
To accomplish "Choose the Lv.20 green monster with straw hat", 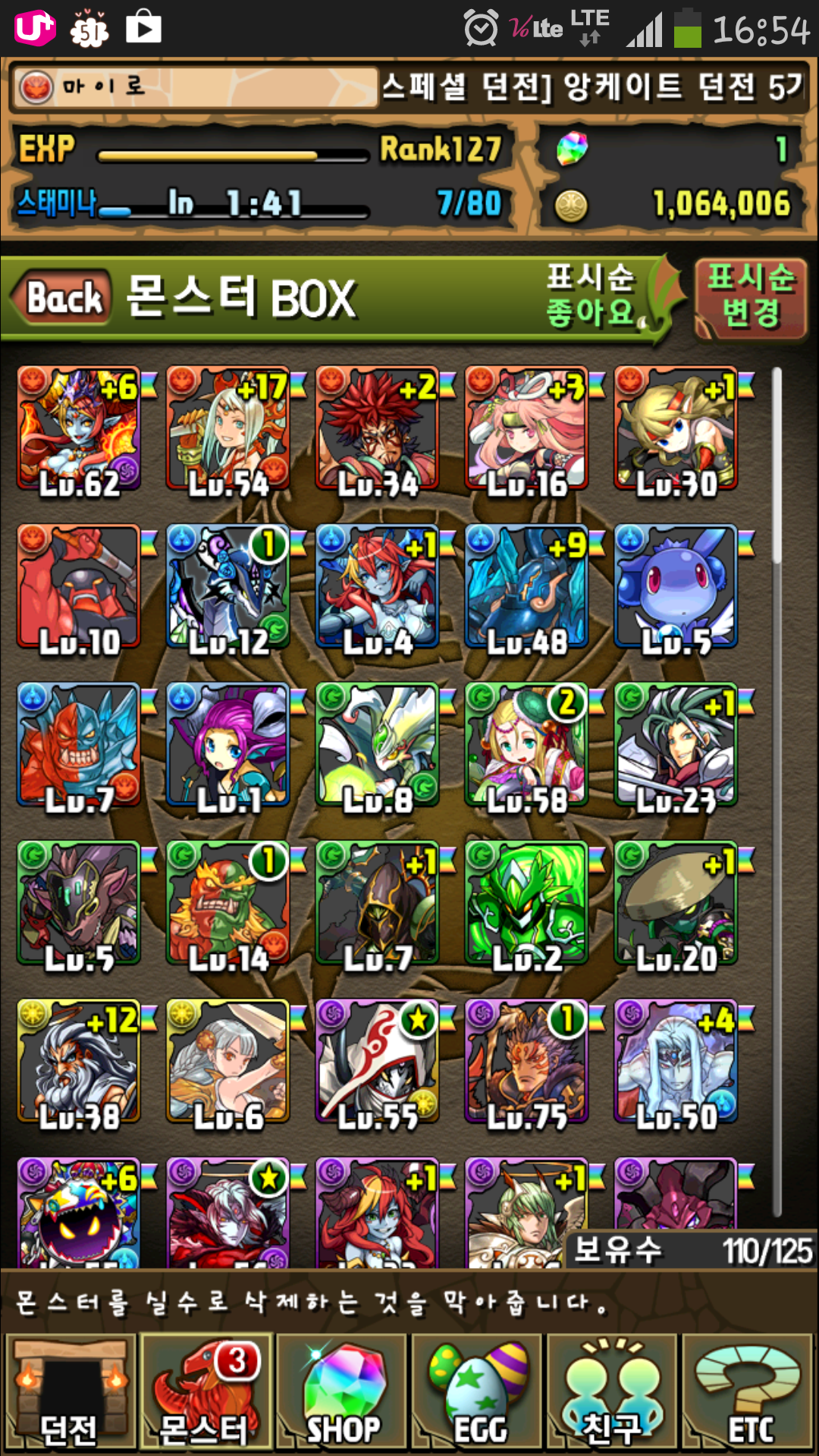I will coord(676,904).
